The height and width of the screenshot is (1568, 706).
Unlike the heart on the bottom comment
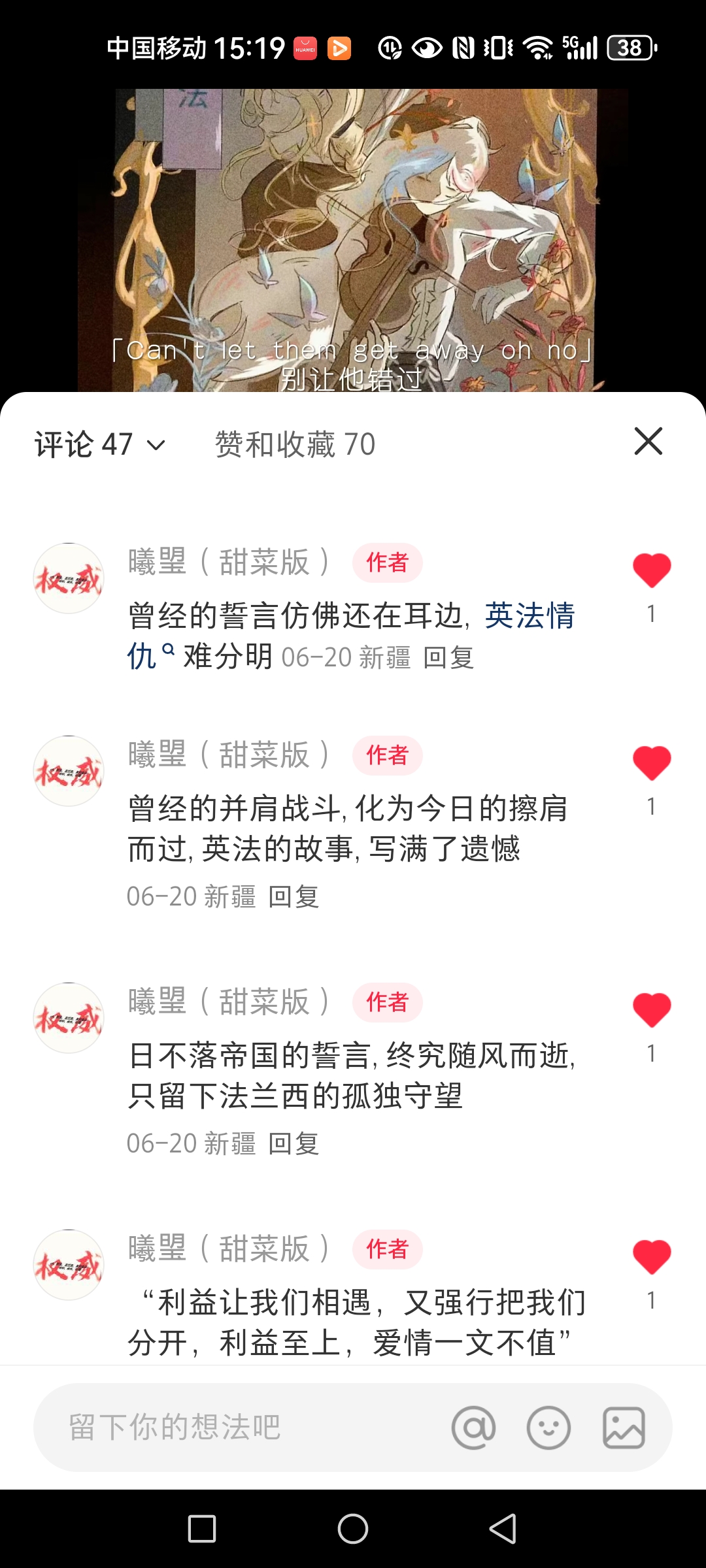(x=652, y=1257)
